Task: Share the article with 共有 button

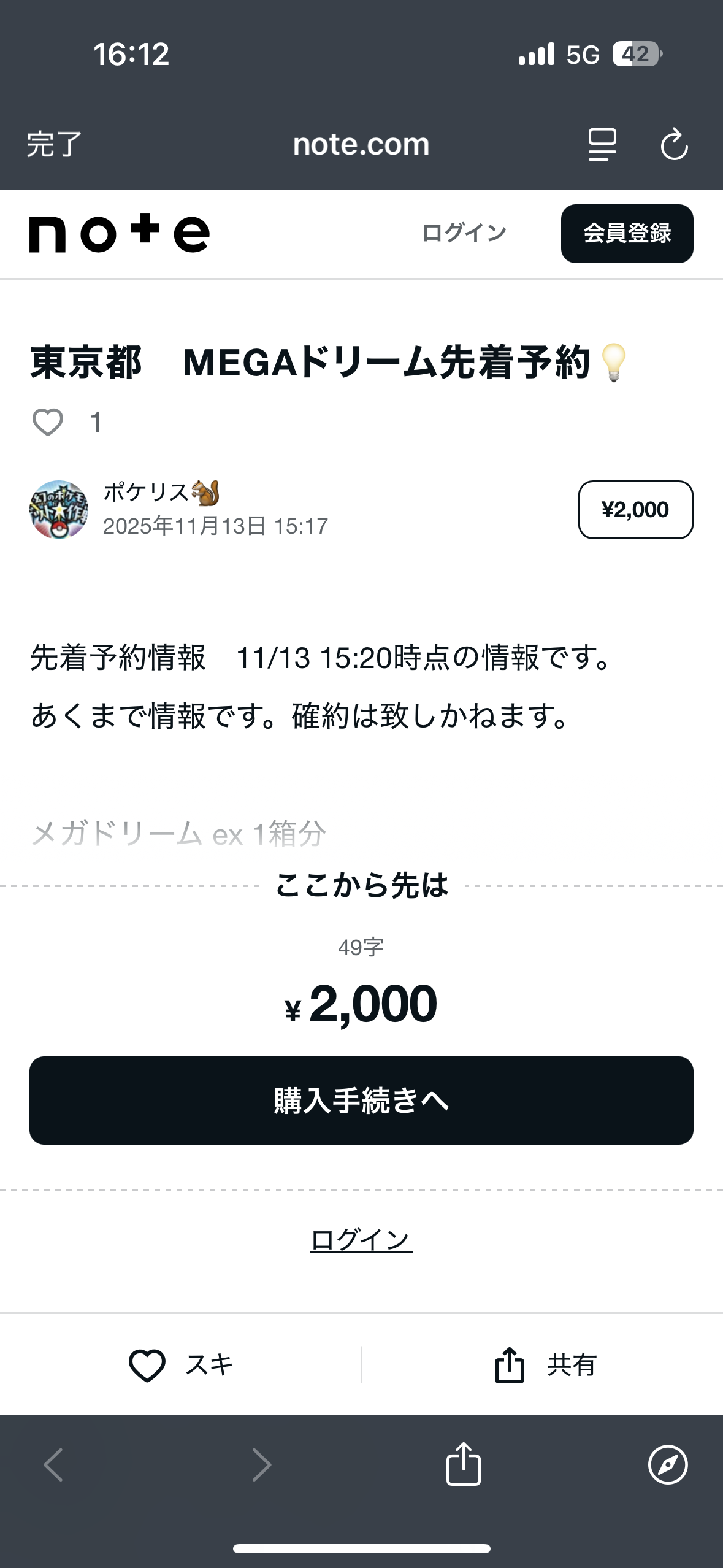Action: tap(545, 1365)
